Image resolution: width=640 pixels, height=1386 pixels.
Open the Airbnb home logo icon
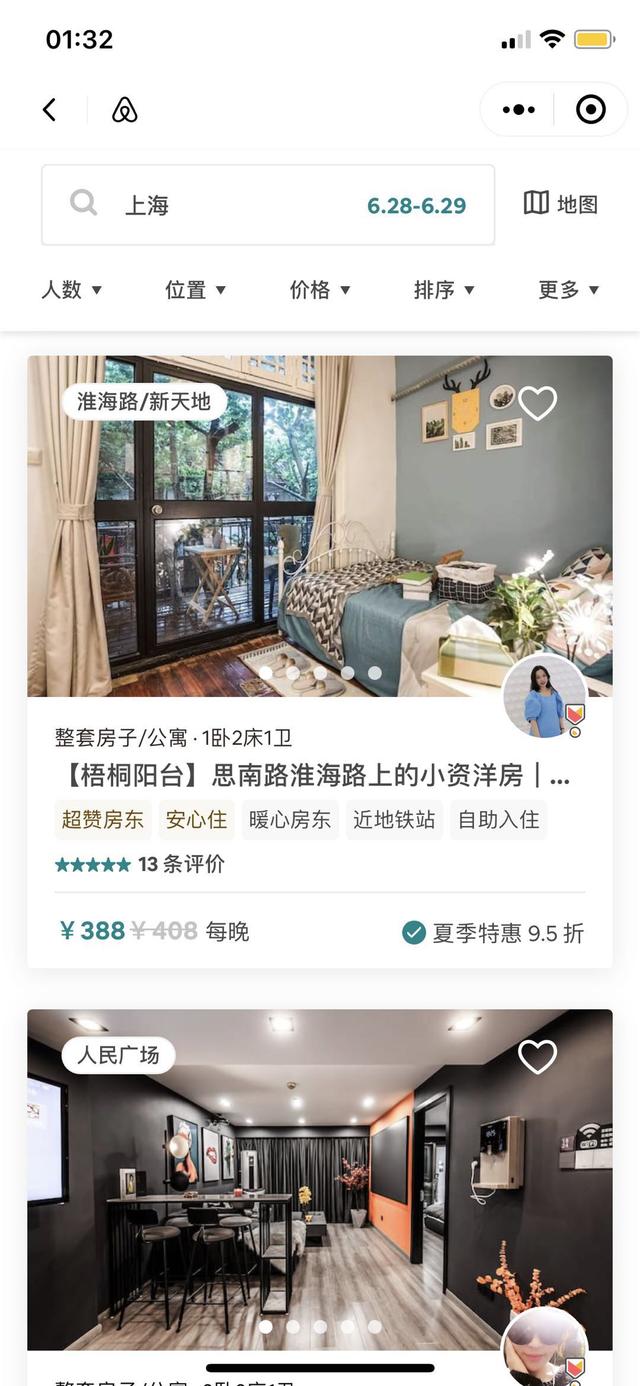coord(124,109)
